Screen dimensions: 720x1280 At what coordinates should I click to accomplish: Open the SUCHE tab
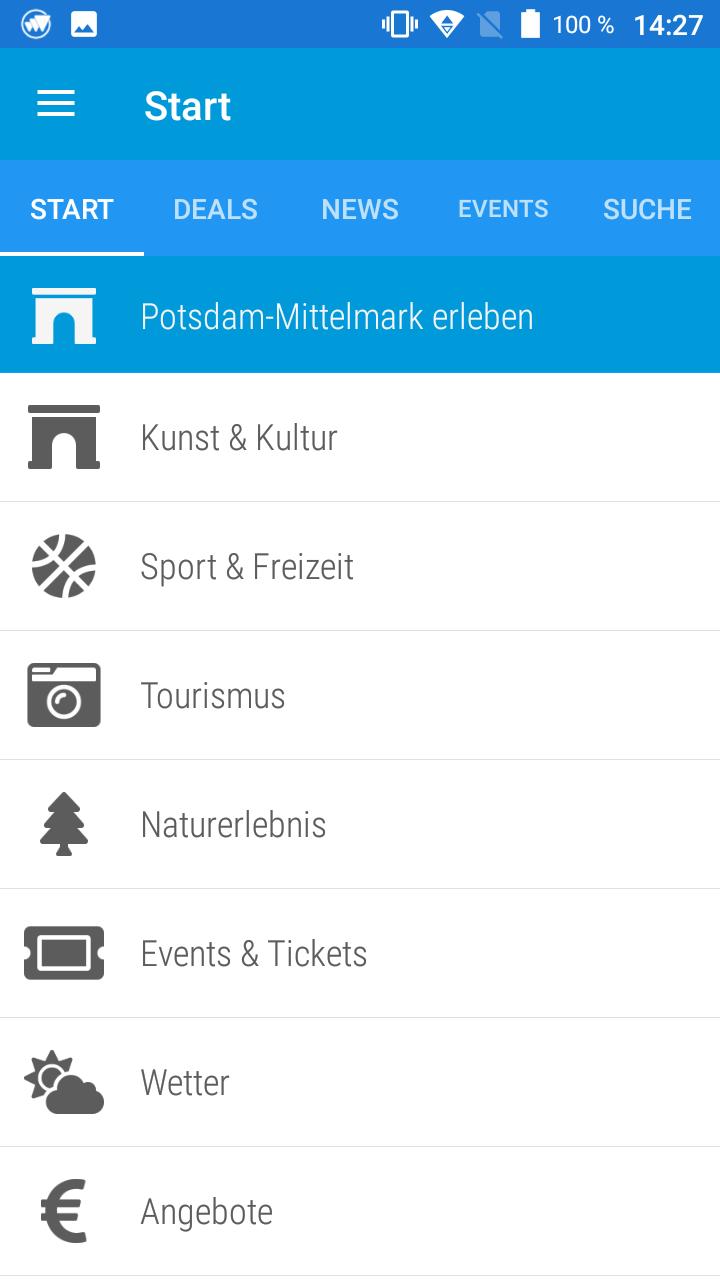[646, 209]
